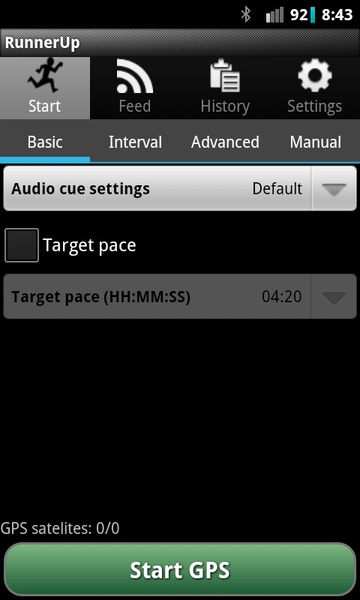
Task: Go to the Settings tab
Action: 315,88
